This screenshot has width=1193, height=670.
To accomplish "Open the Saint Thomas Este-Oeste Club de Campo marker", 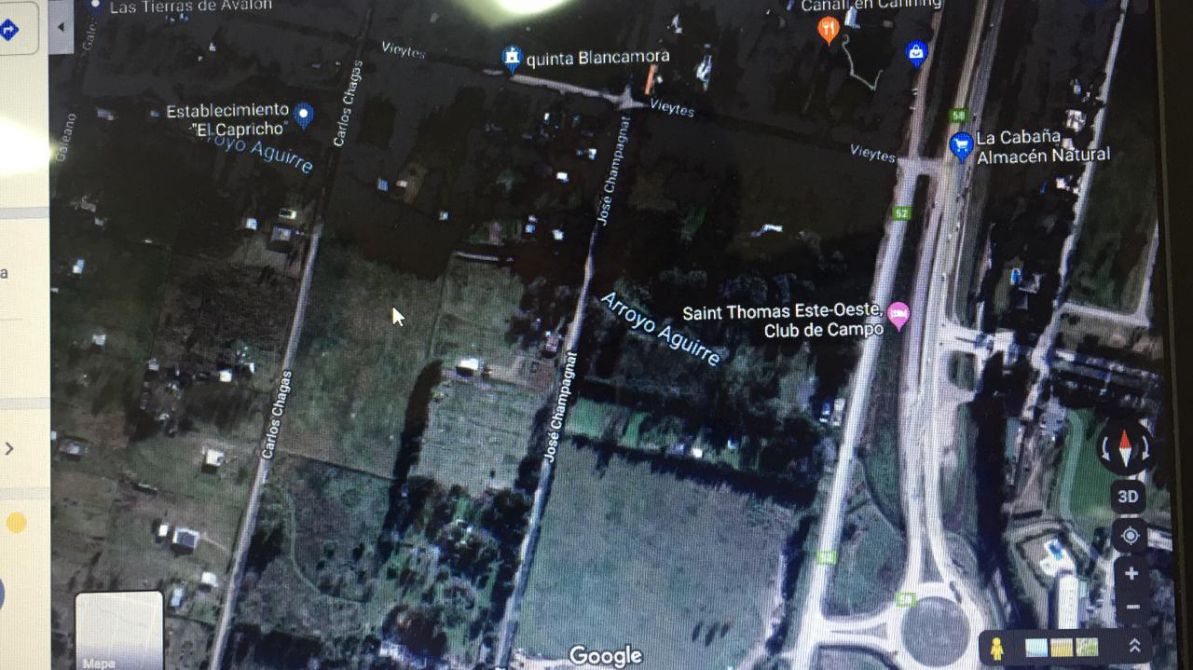I will coord(898,317).
